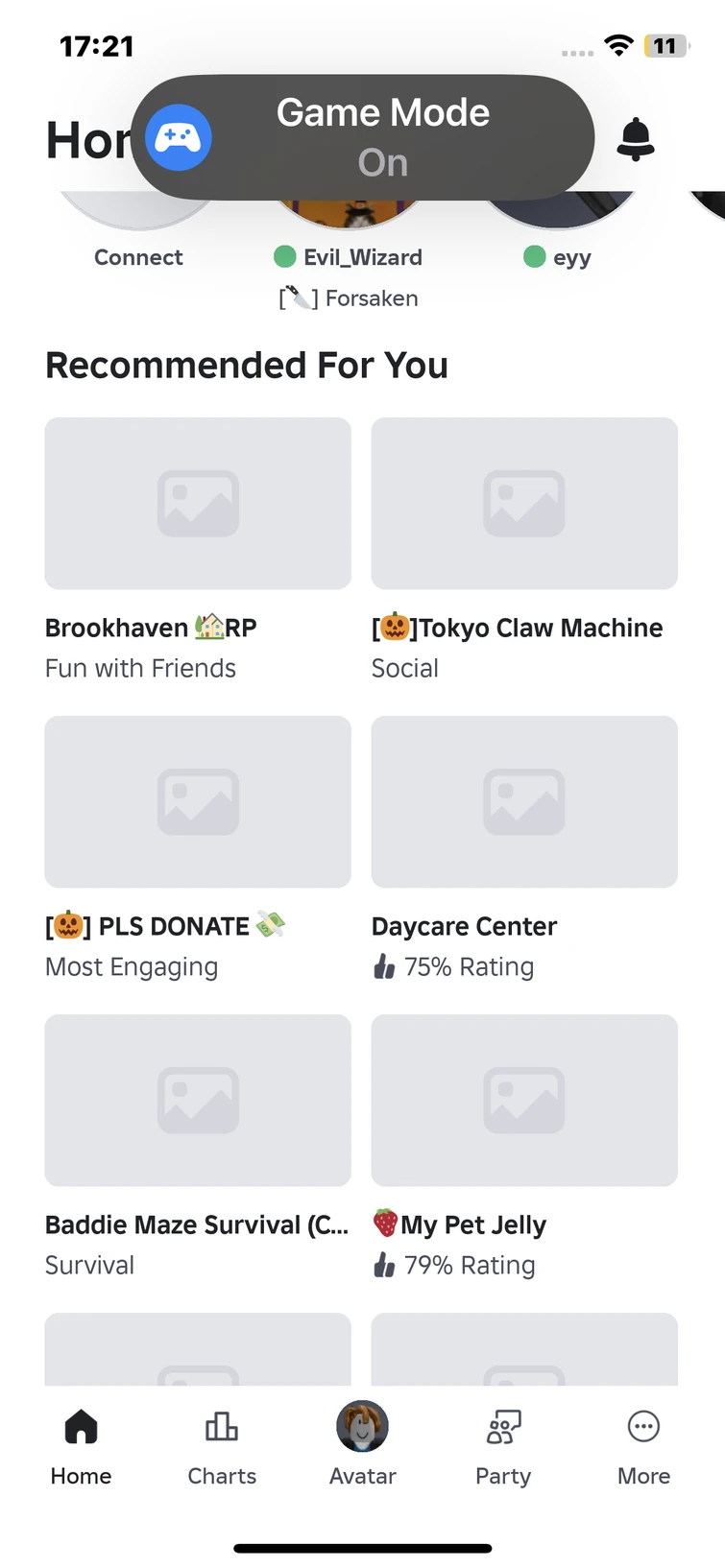The image size is (725, 1568).
Task: Switch to the Charts tab
Action: (222, 1445)
